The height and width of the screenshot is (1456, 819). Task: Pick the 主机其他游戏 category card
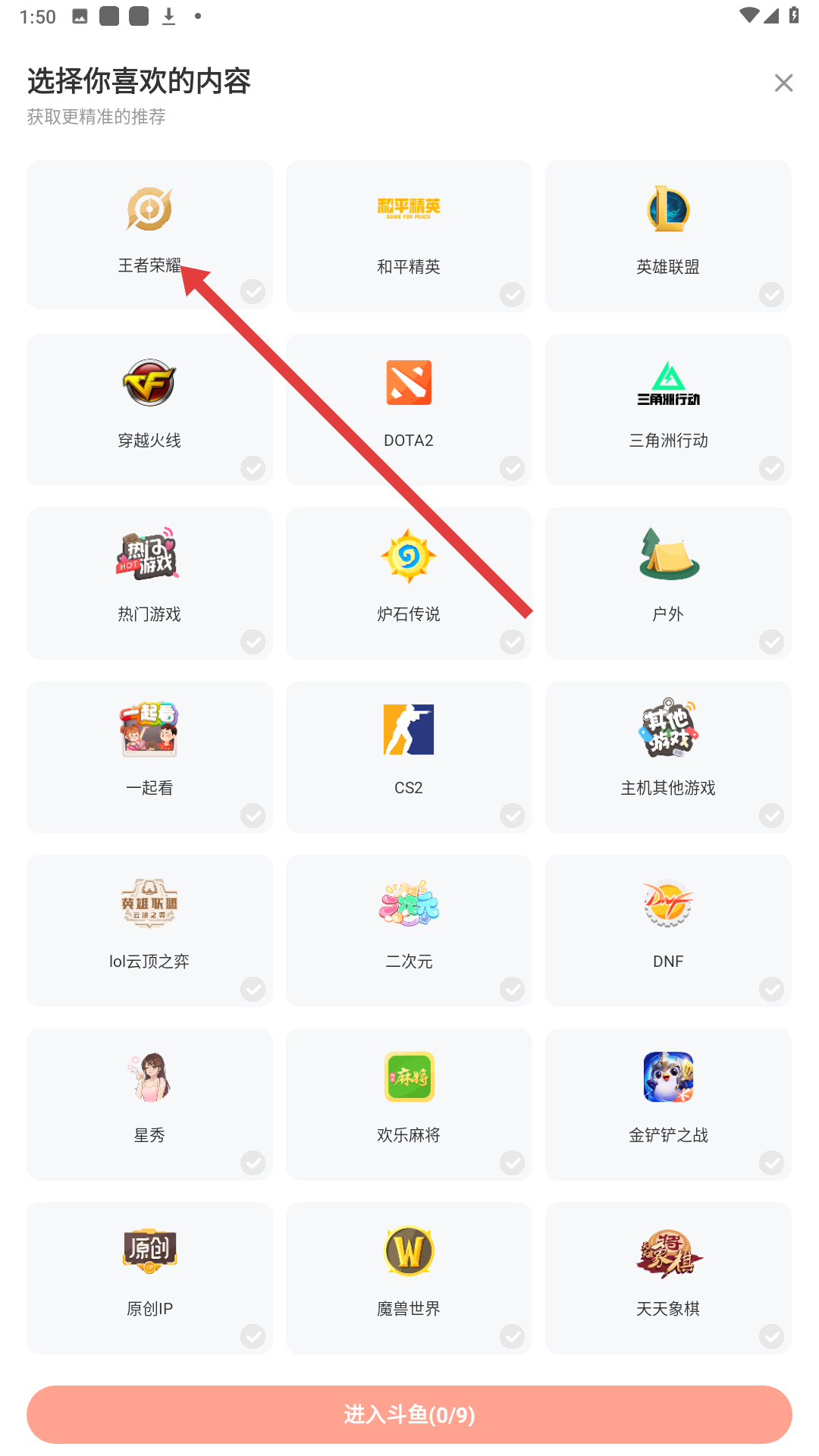tap(668, 757)
